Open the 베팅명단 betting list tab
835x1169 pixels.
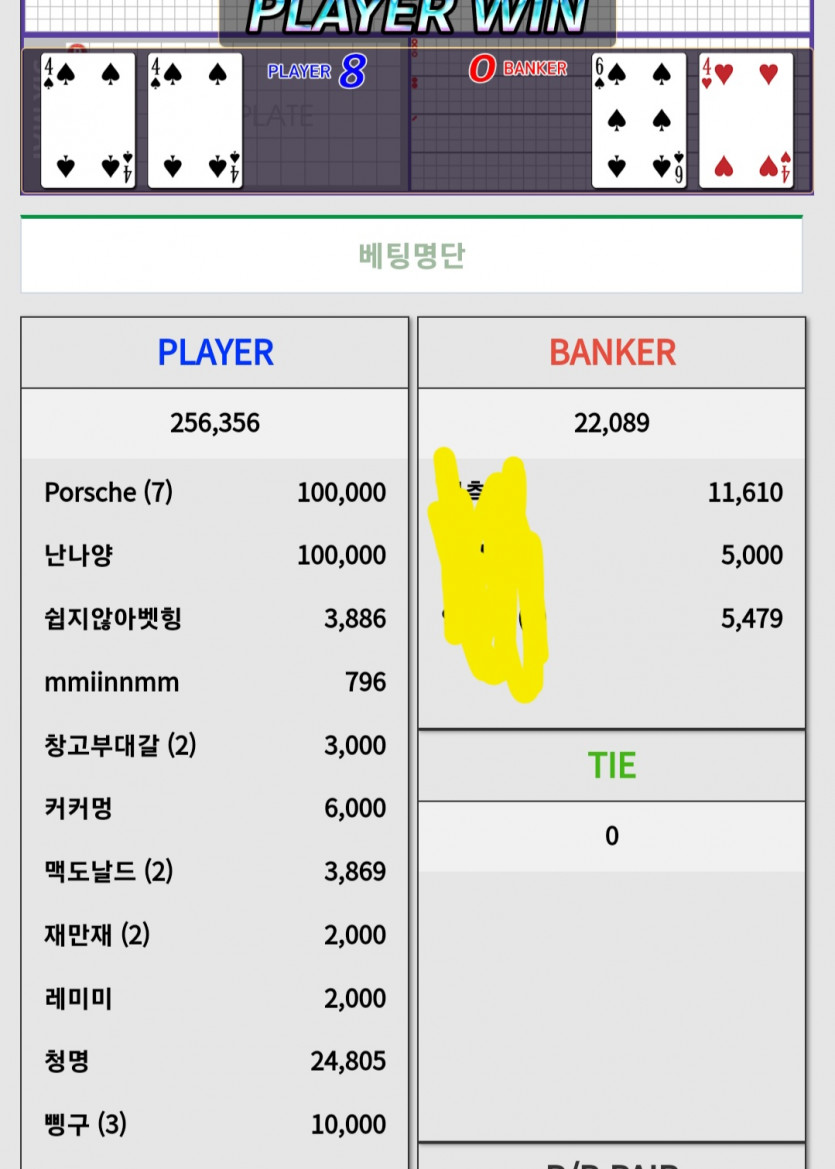[411, 256]
